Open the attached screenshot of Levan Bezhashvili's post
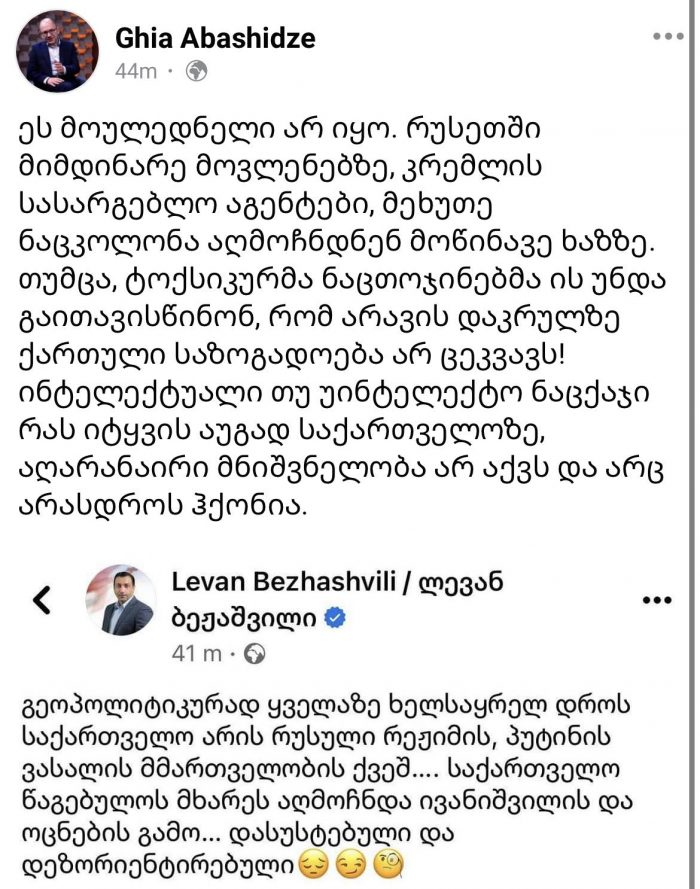 click(x=348, y=720)
